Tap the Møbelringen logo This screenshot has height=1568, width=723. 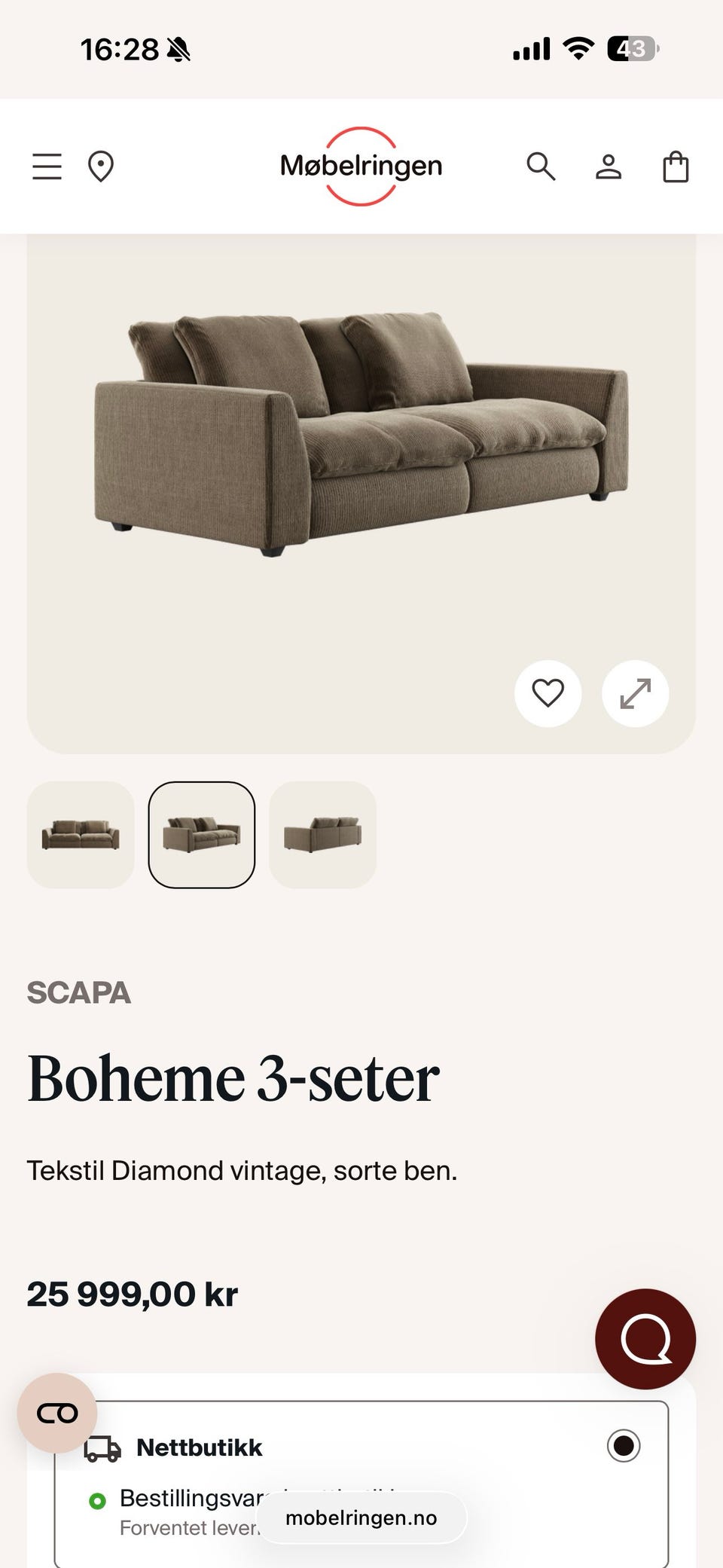pyautogui.click(x=361, y=167)
